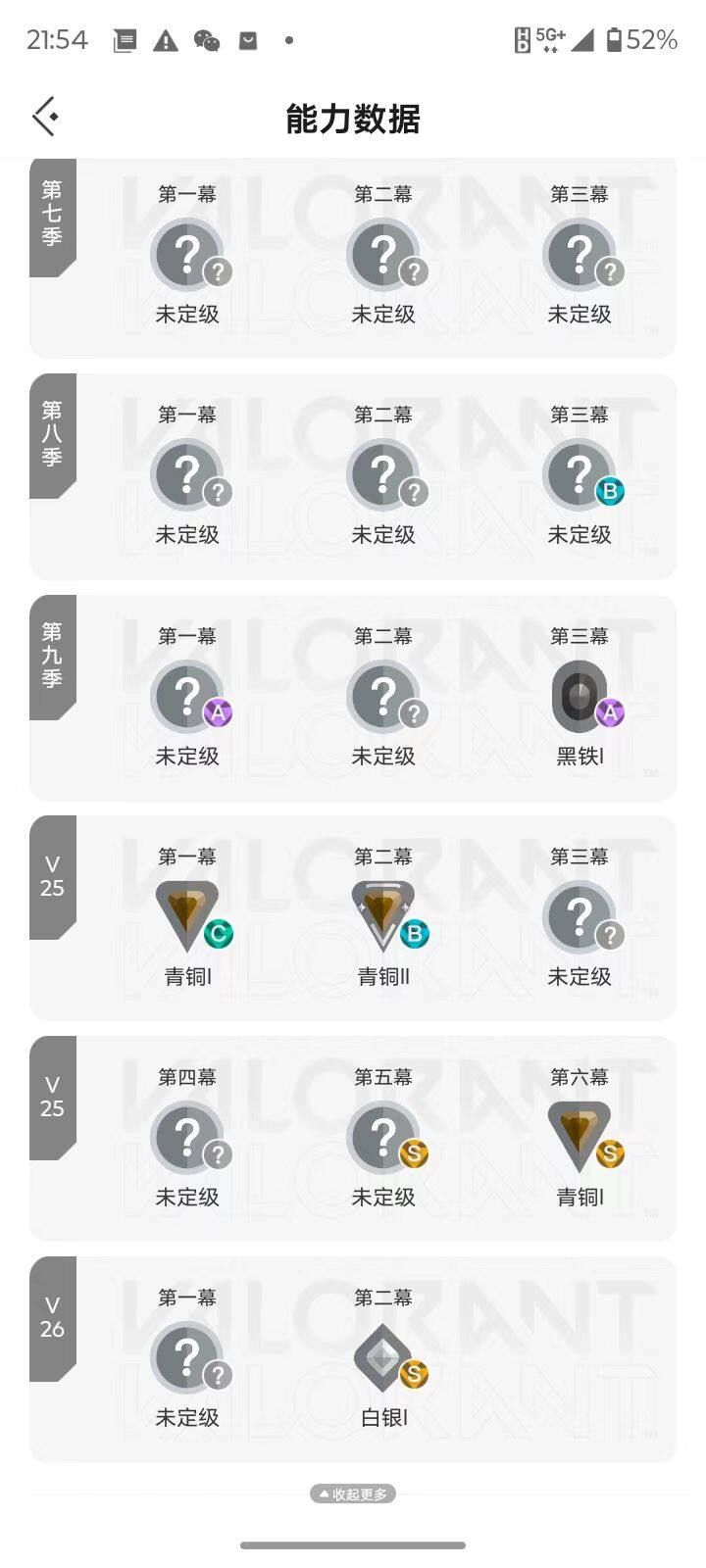Tap the unrated question-mark badge for V26 第一幕
Screen dimensions: 706x1568
coord(188,1357)
